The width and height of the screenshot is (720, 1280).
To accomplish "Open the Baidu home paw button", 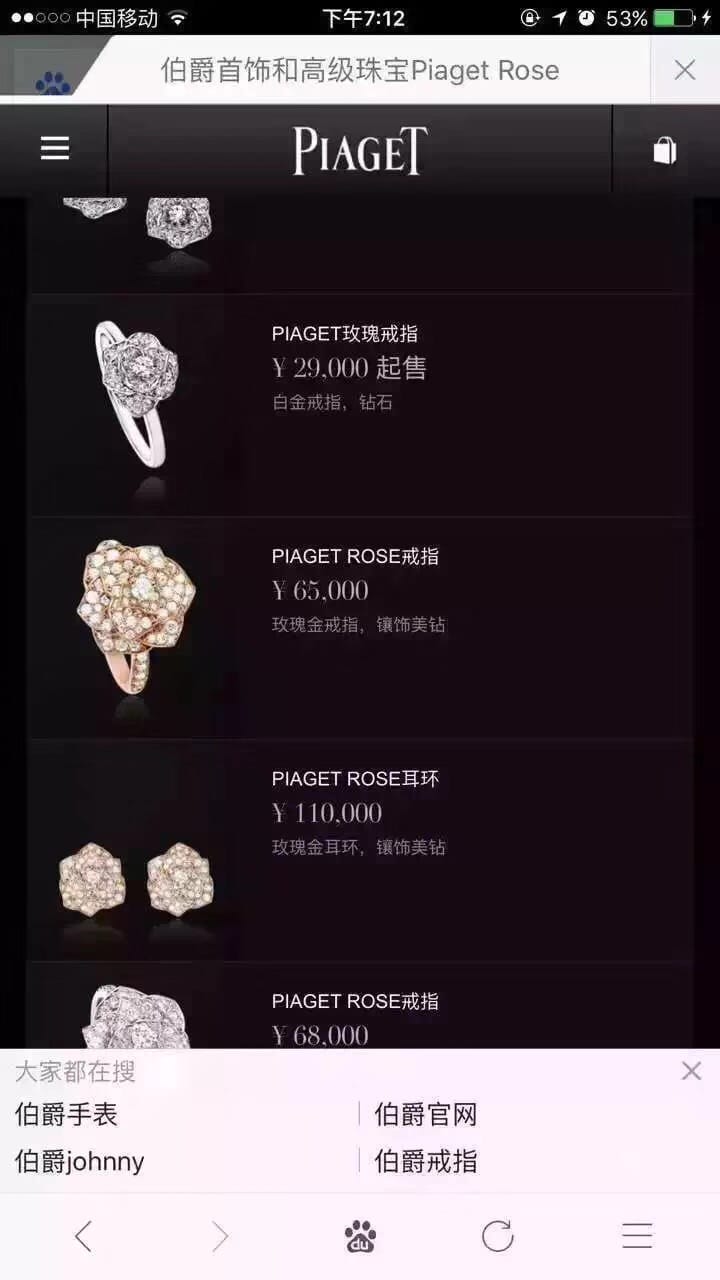I will [360, 1237].
